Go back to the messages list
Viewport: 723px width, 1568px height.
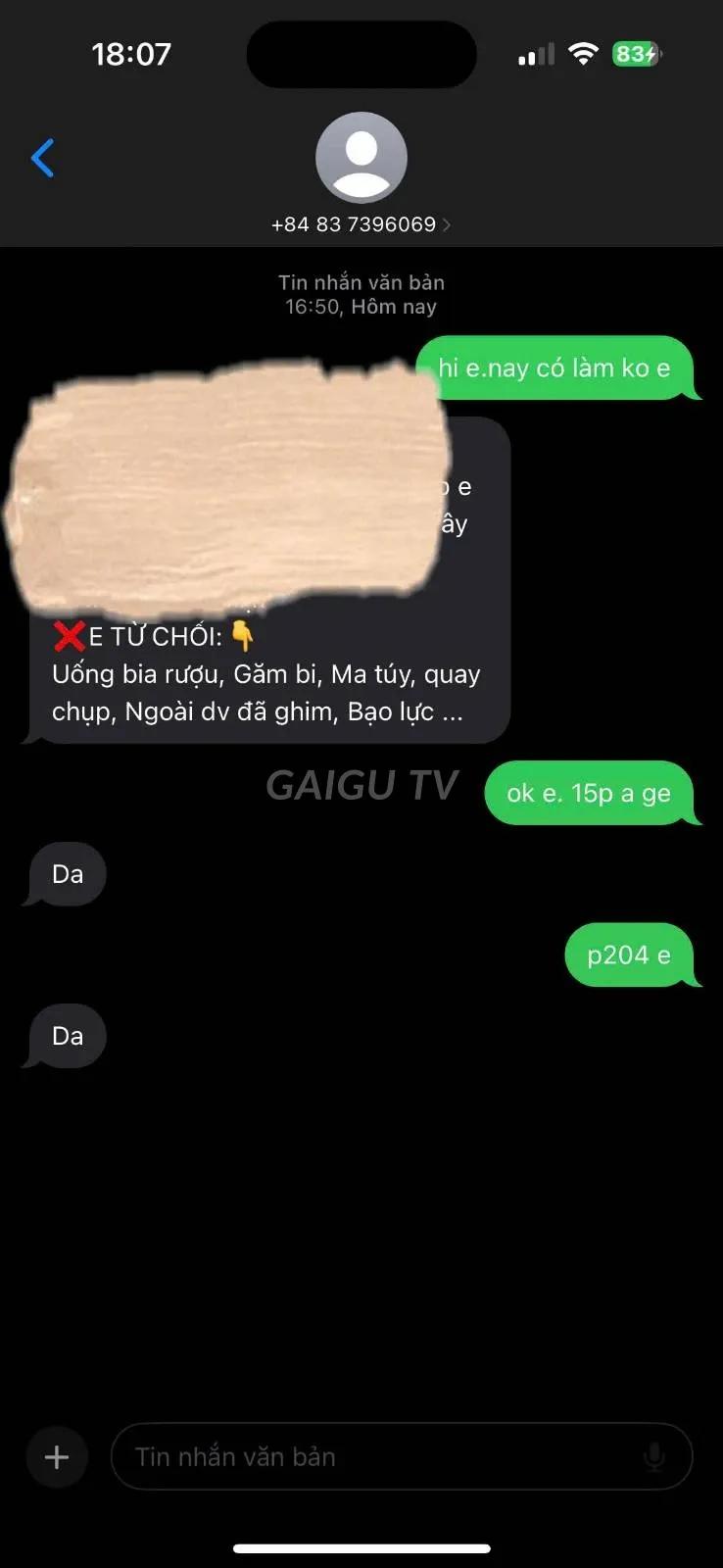[x=42, y=158]
